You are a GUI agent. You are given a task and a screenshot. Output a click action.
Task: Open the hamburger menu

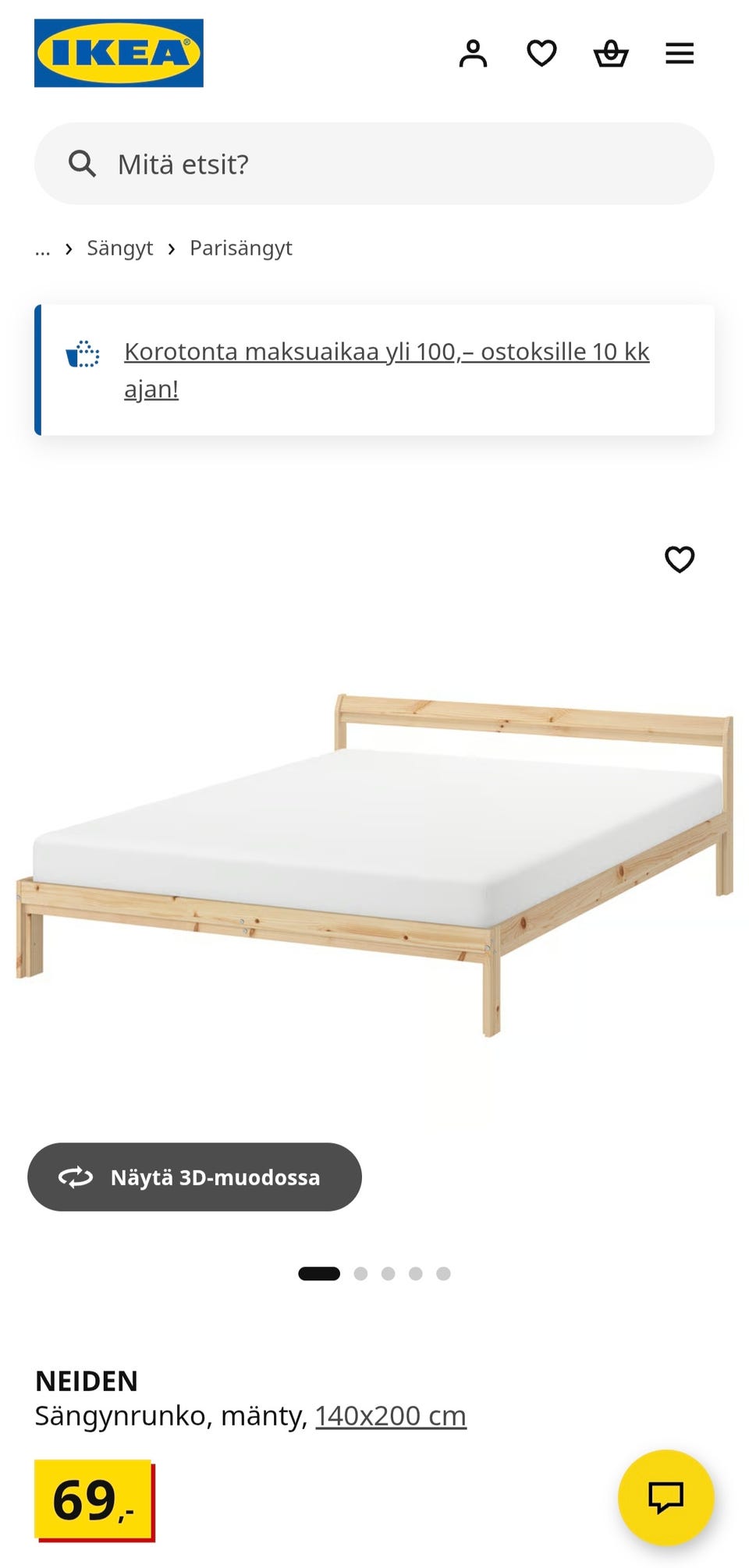(679, 54)
